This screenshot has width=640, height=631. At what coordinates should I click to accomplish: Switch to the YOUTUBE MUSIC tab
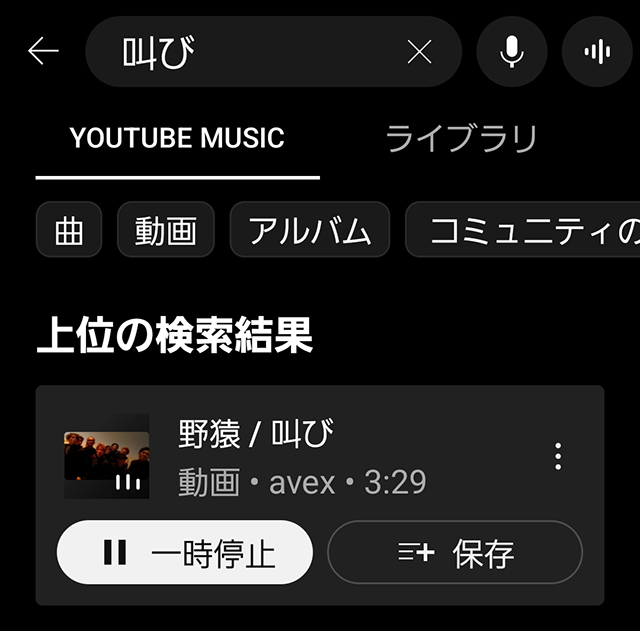pos(177,138)
